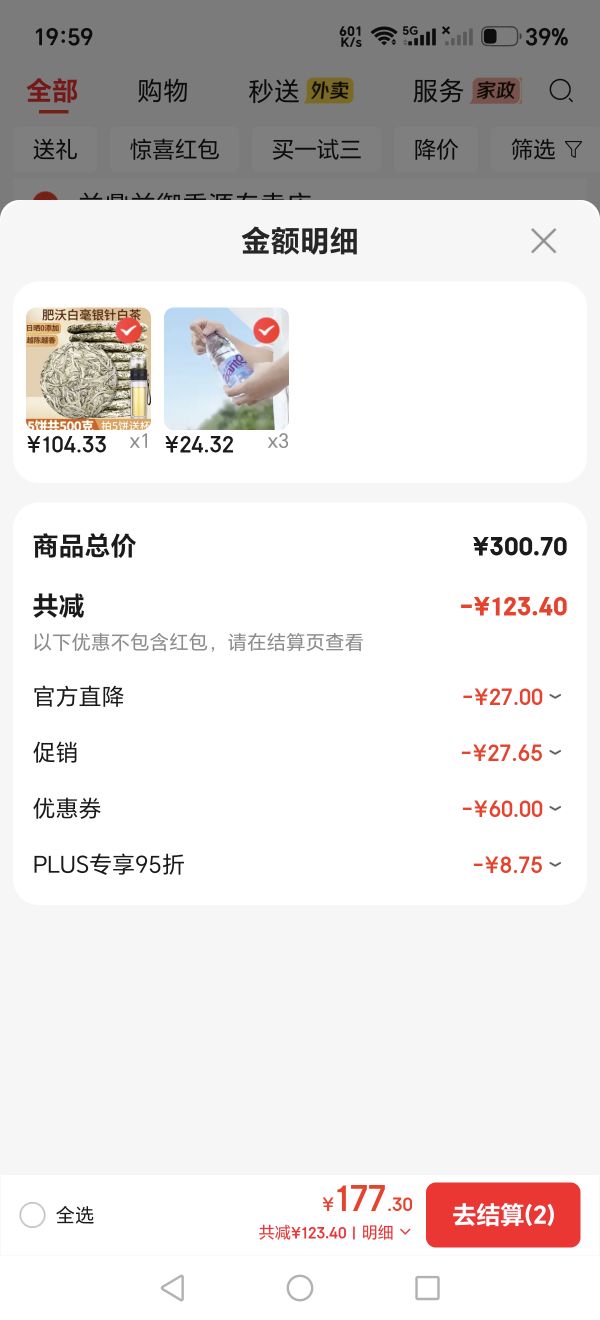600x1320 pixels.
Task: Tap 去结算(2) to check out
Action: [503, 1215]
